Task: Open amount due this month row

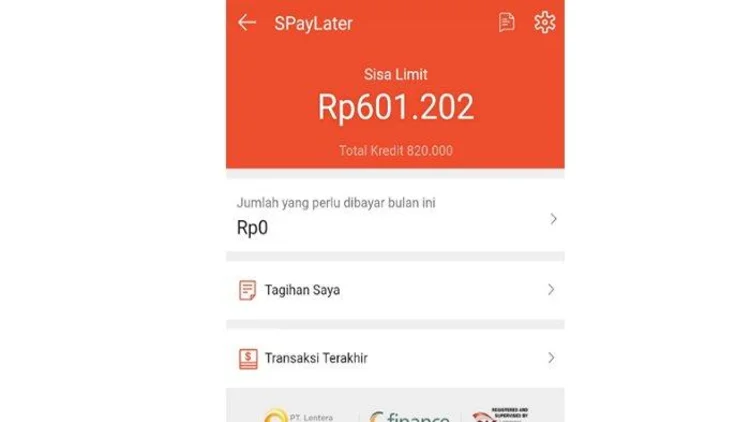Action: [x=395, y=216]
